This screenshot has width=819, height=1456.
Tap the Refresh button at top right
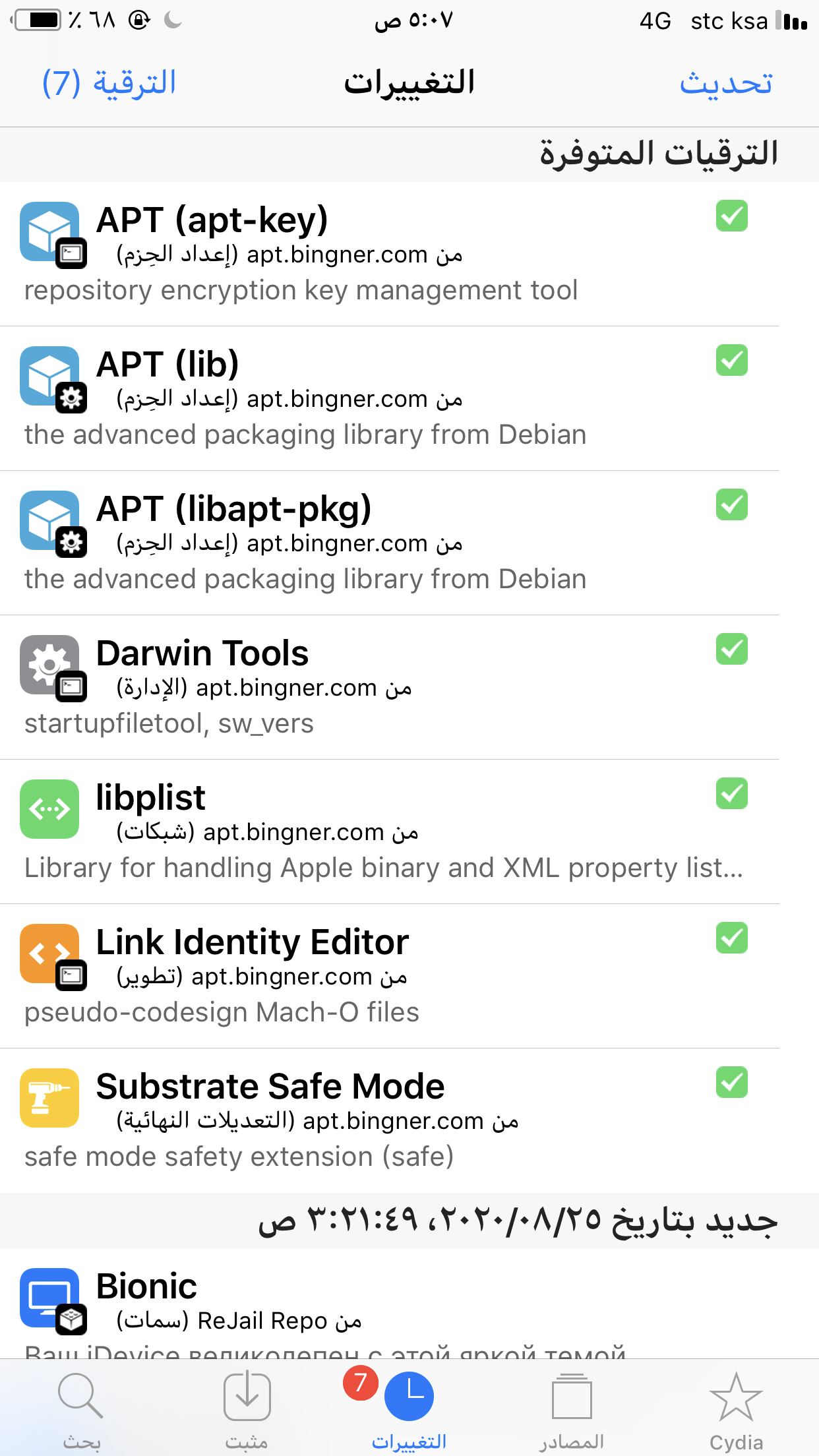click(726, 83)
